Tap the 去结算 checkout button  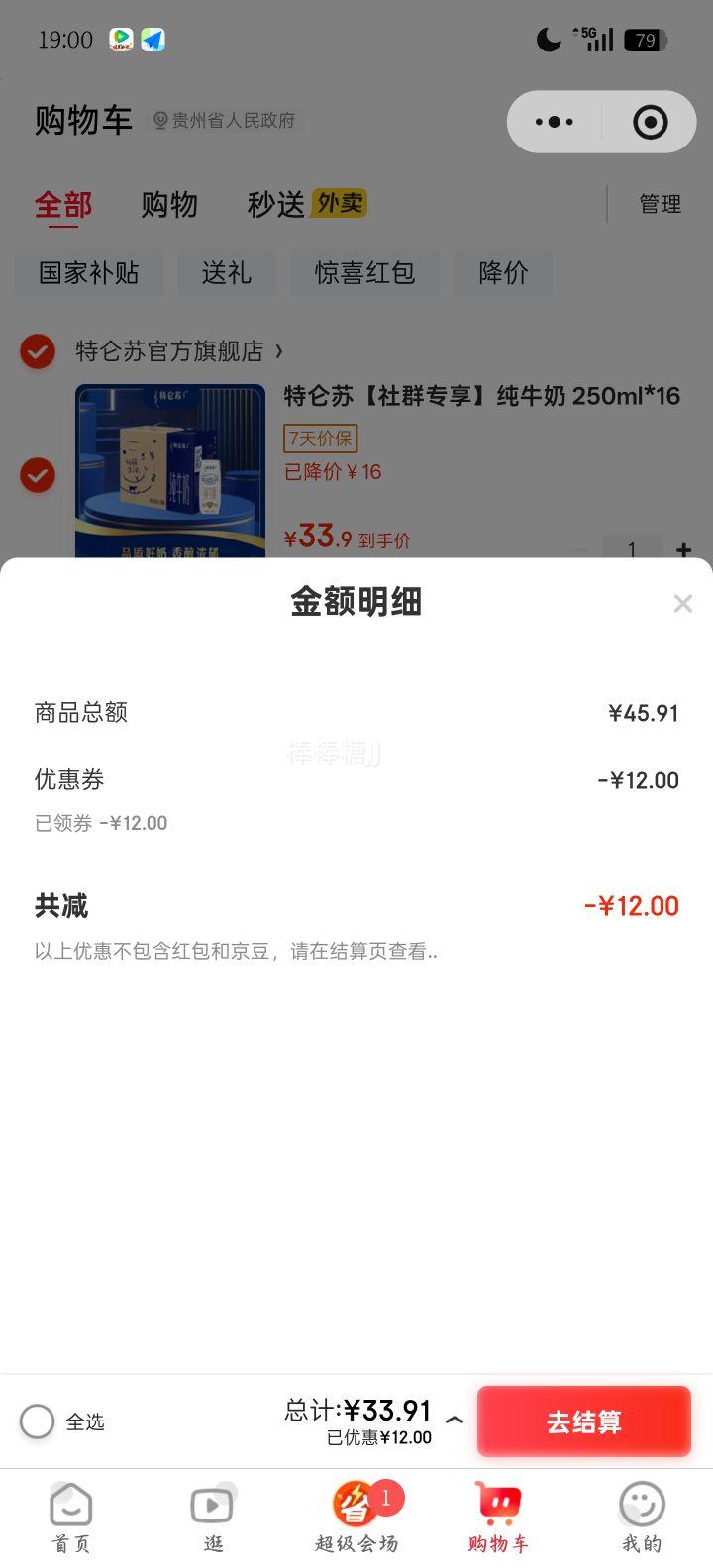pyautogui.click(x=583, y=1421)
